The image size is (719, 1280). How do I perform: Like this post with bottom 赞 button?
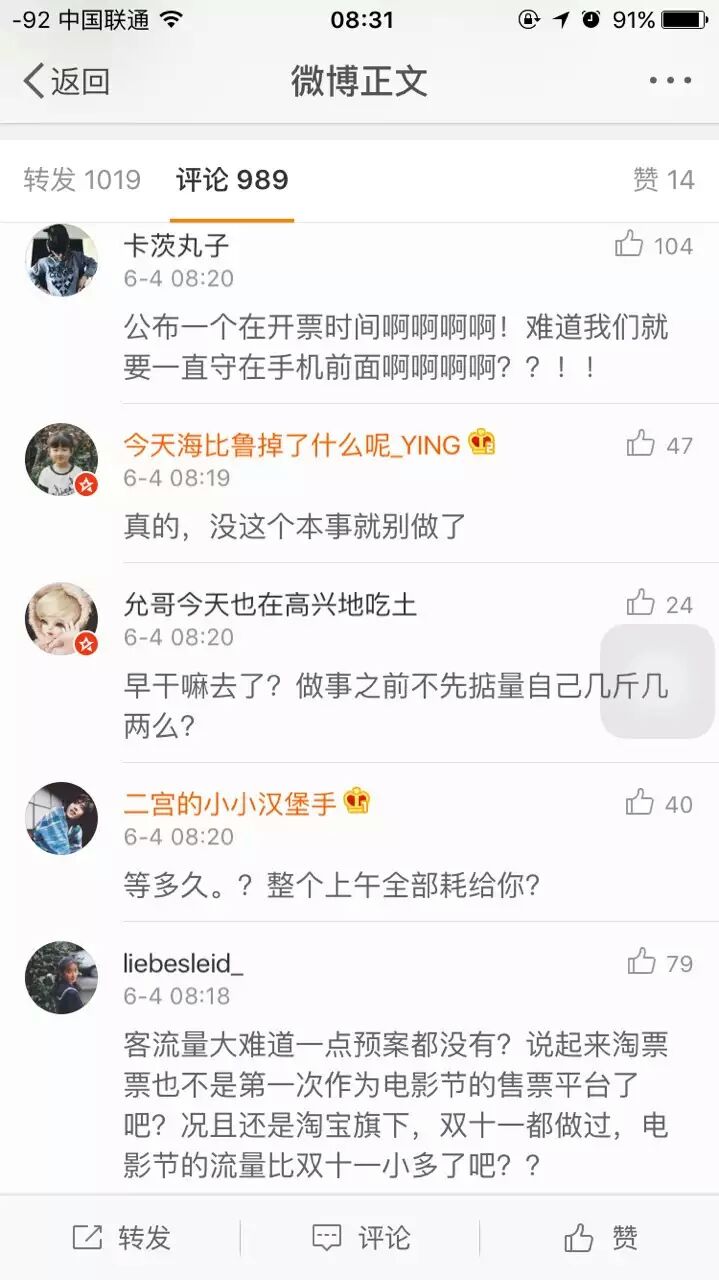click(x=600, y=1238)
